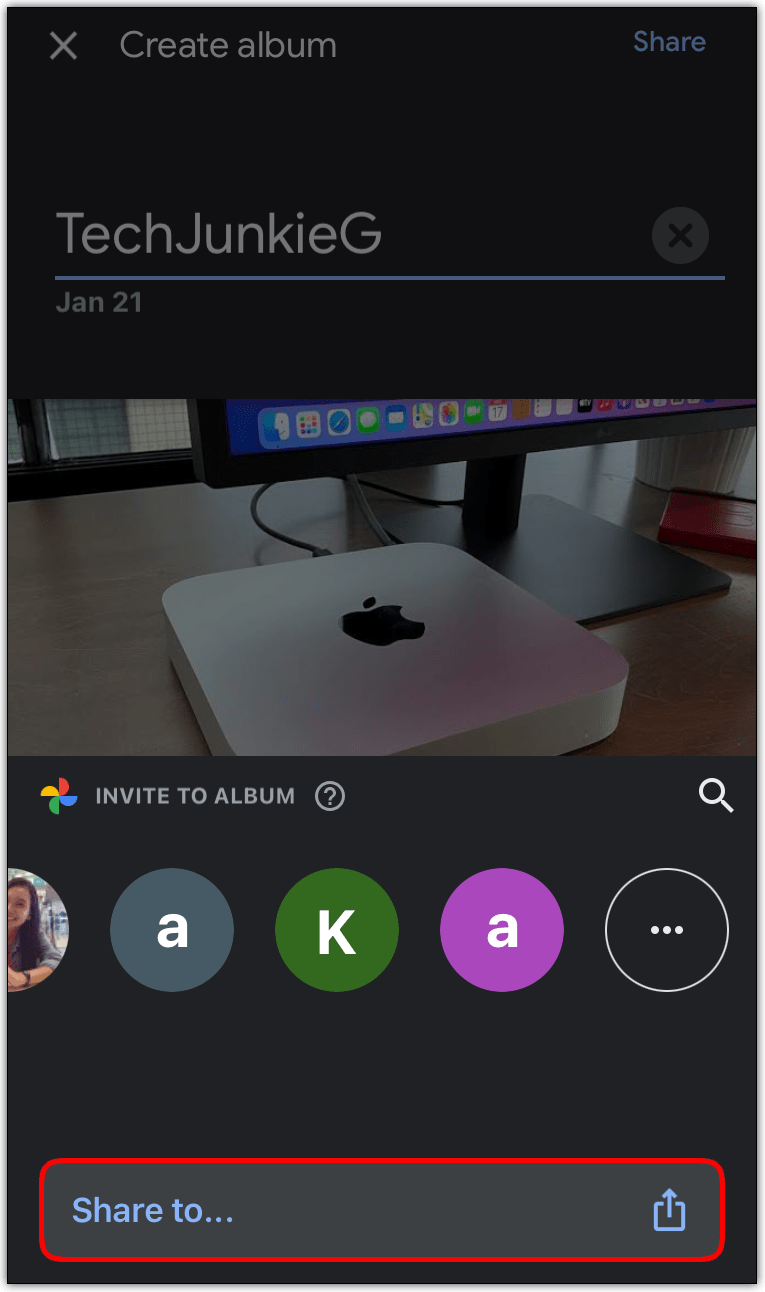Search contacts to invite
This screenshot has width=765, height=1292.
pyautogui.click(x=715, y=796)
